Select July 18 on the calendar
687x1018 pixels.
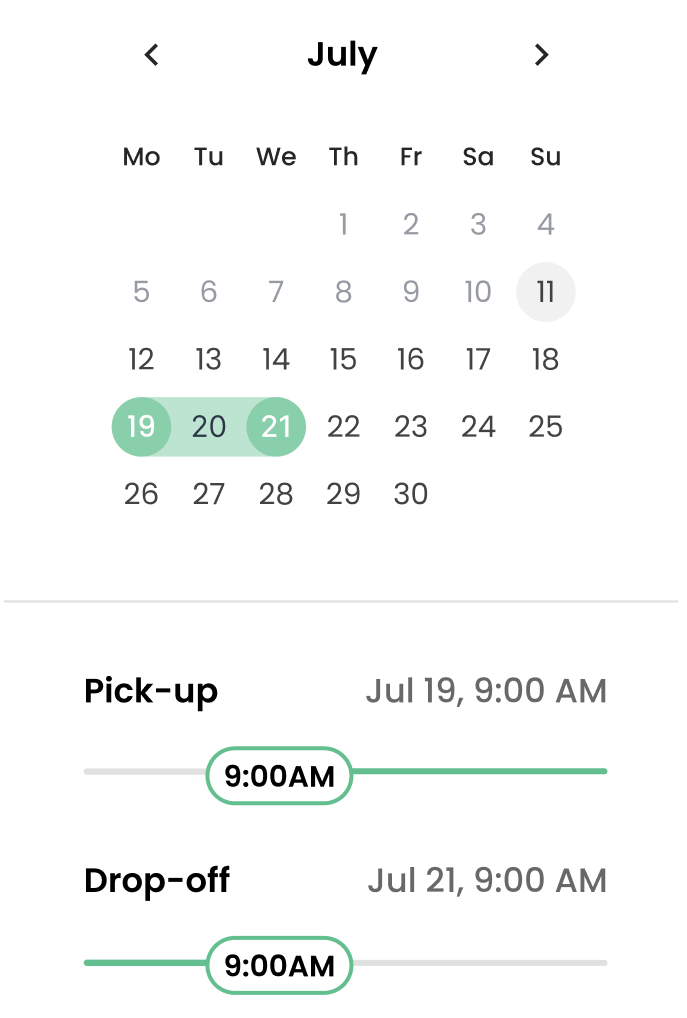click(x=545, y=359)
